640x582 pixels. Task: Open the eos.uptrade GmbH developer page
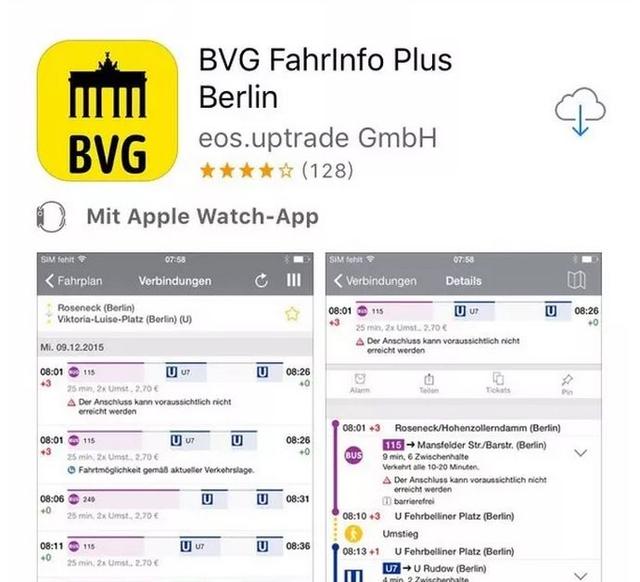(318, 137)
